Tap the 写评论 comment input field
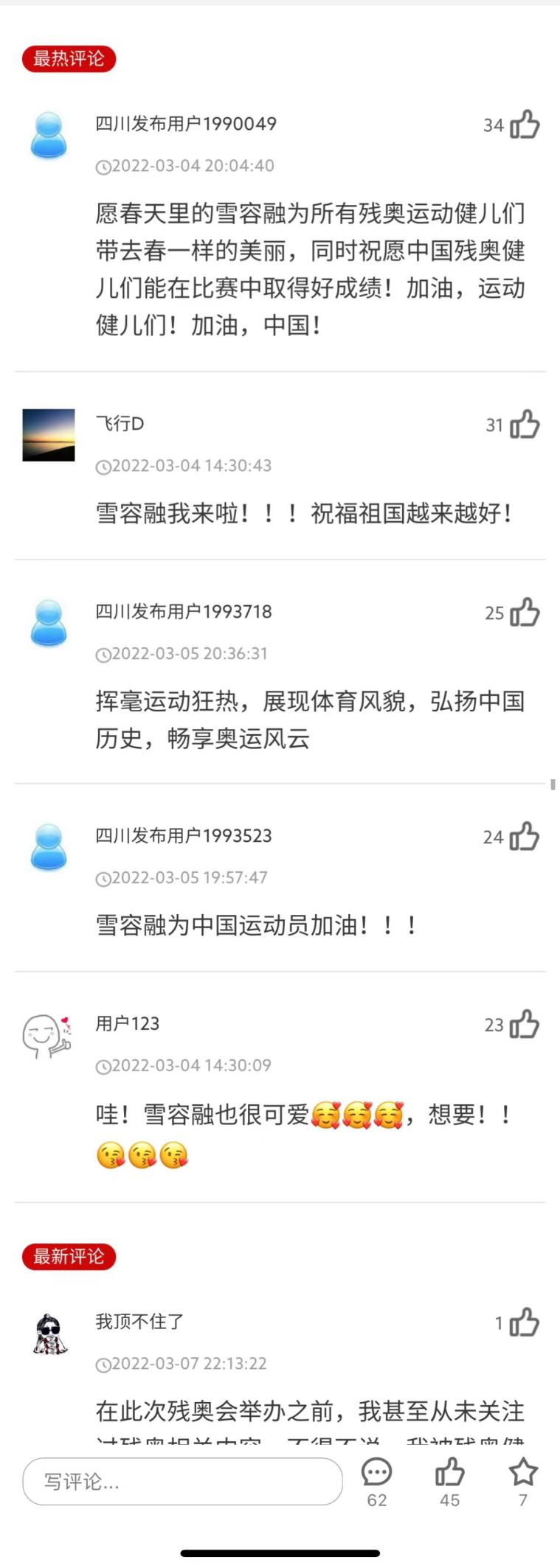Screen dimensions: 560x1568 (182, 1482)
